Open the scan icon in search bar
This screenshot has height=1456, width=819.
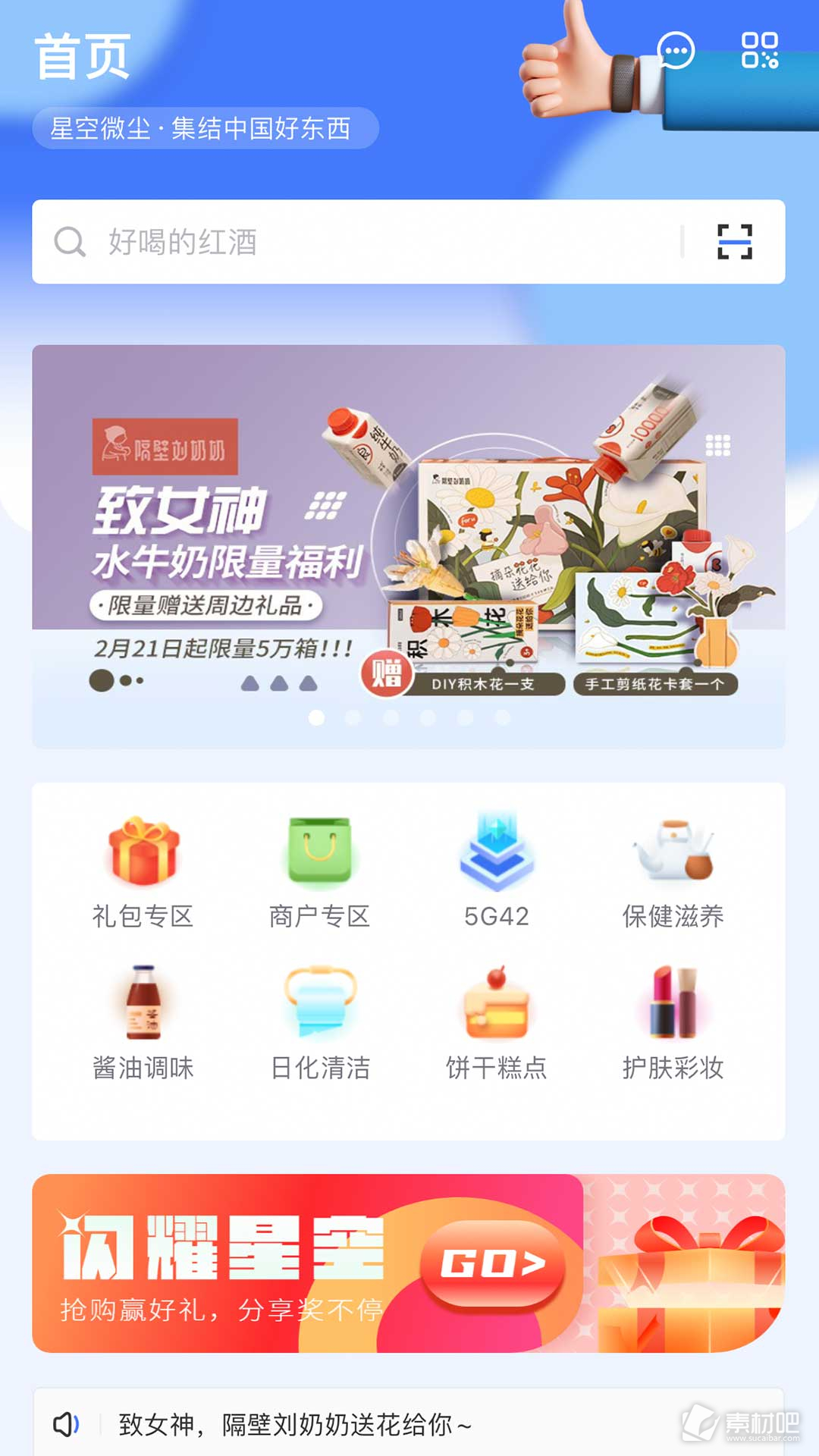click(x=735, y=242)
